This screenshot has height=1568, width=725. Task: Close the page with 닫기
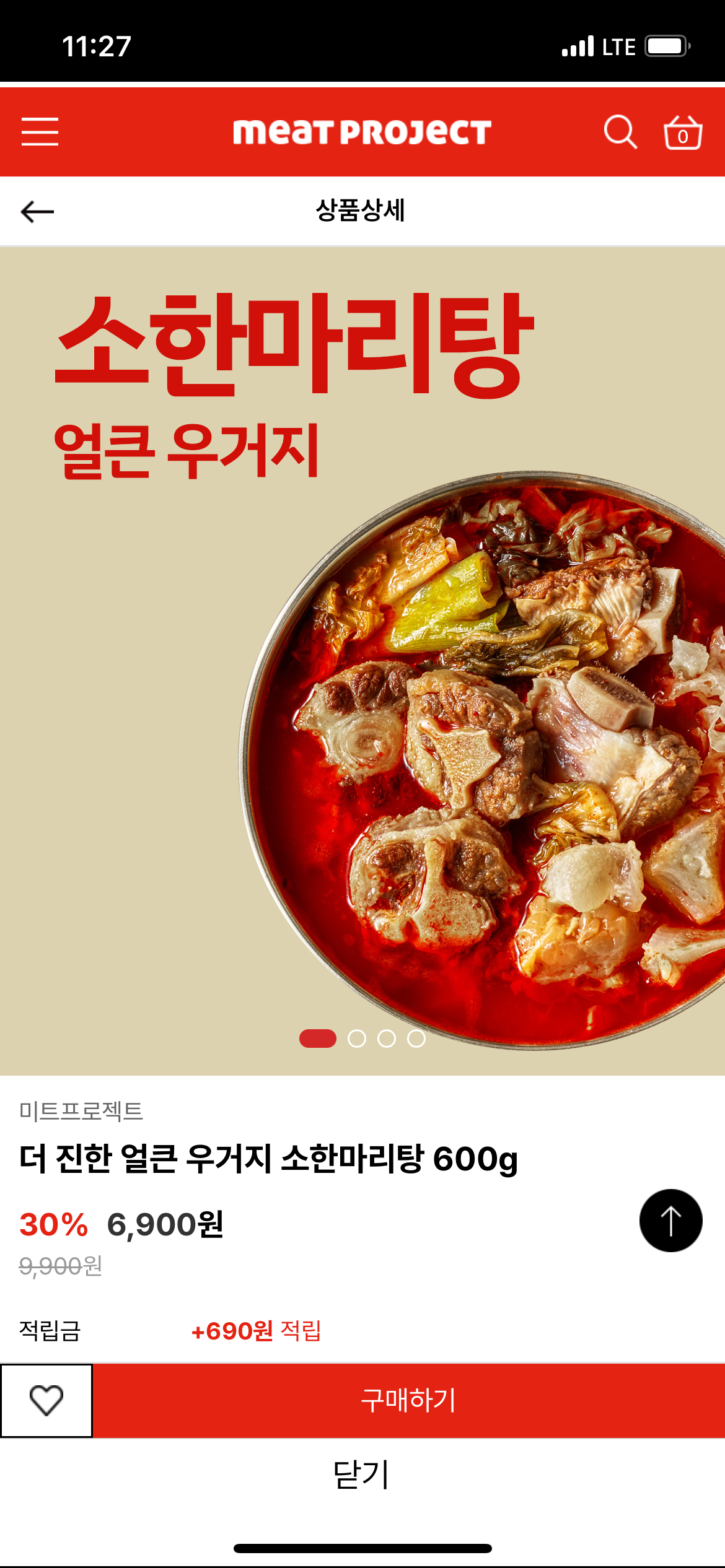(362, 1474)
